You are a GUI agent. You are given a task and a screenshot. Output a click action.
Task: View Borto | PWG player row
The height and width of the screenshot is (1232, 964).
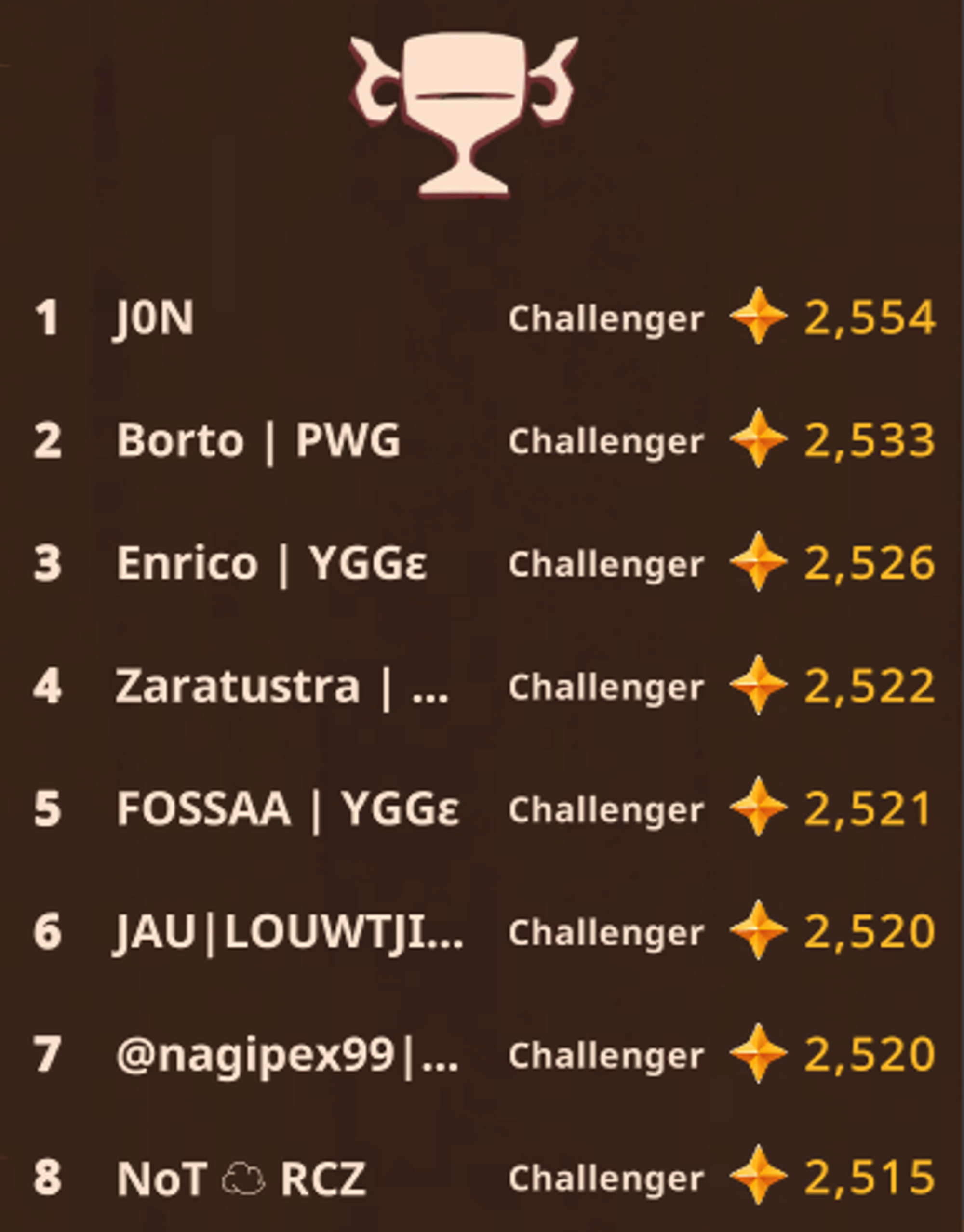[x=258, y=440]
